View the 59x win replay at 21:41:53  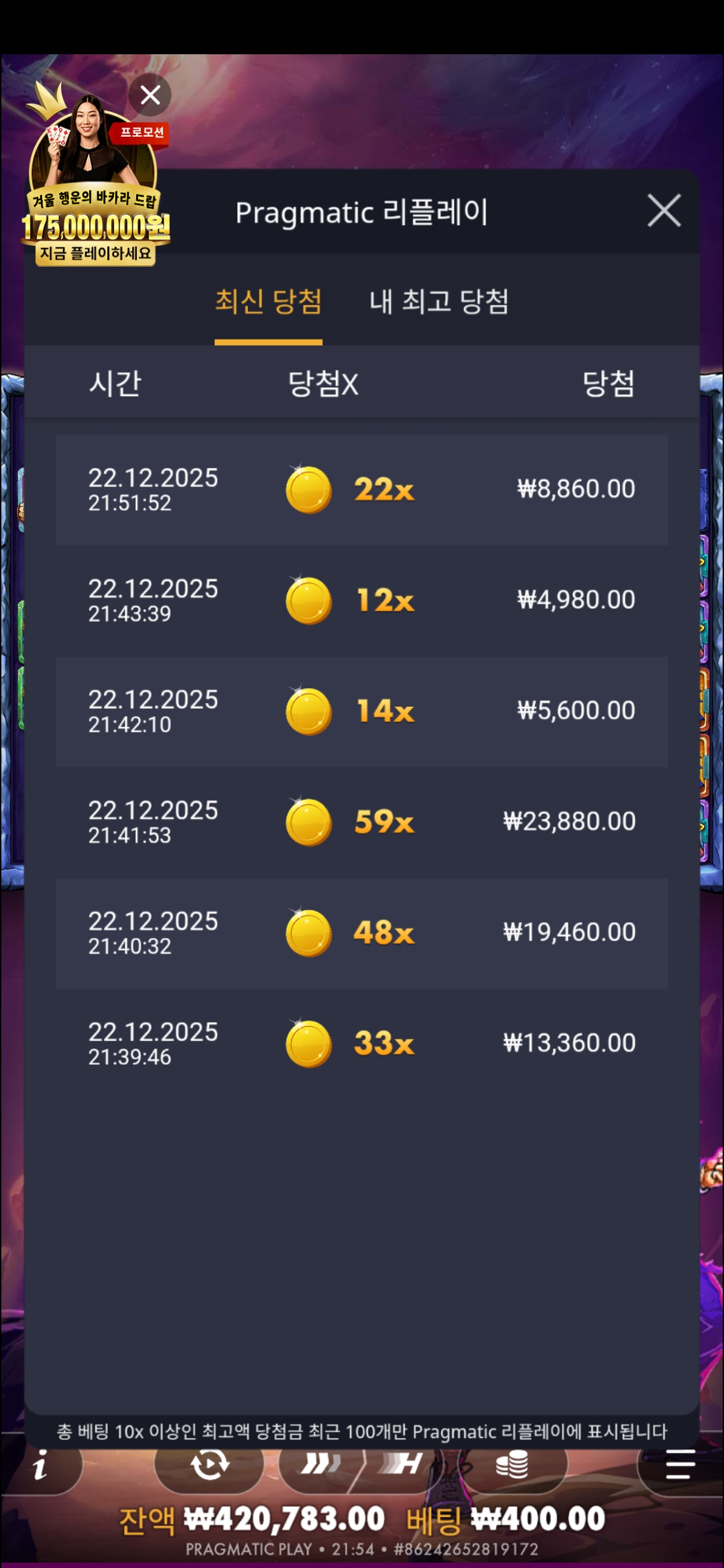362,822
